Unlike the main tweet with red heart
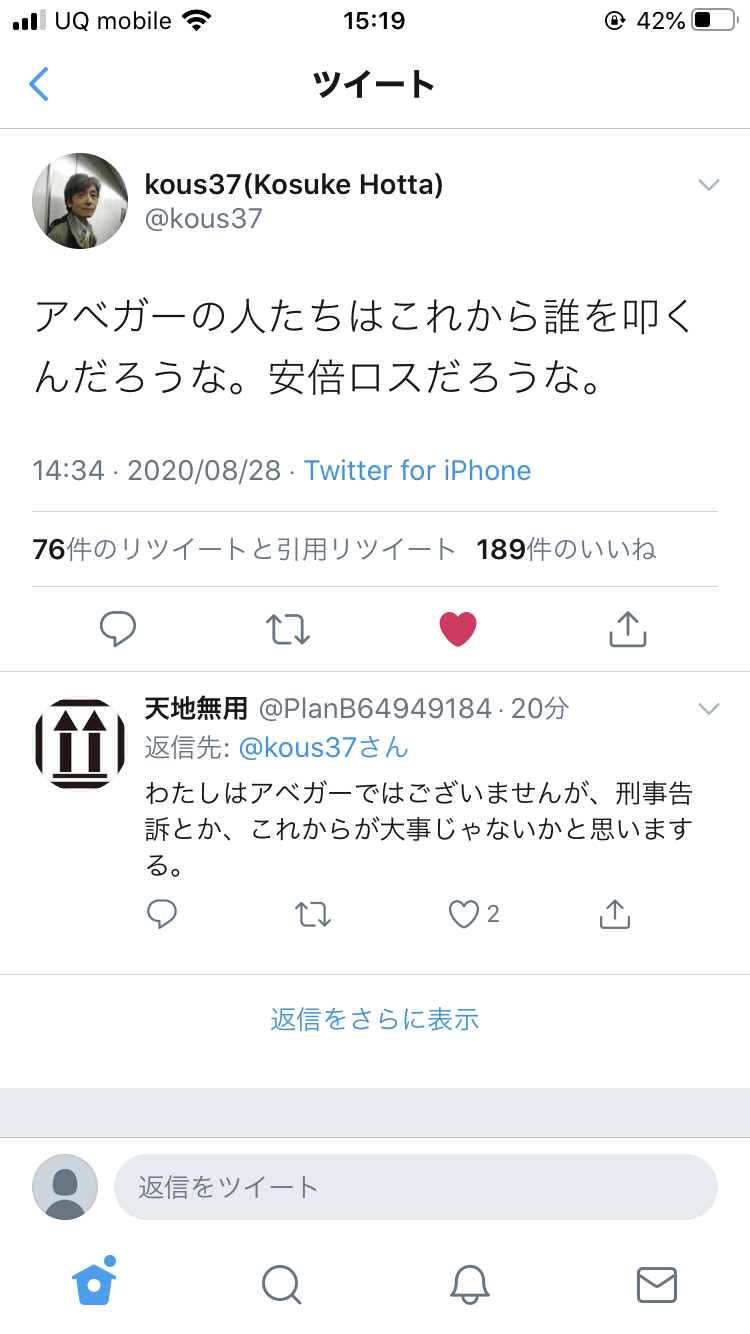Screen dimensions: 750x1334 pyautogui.click(x=458, y=628)
